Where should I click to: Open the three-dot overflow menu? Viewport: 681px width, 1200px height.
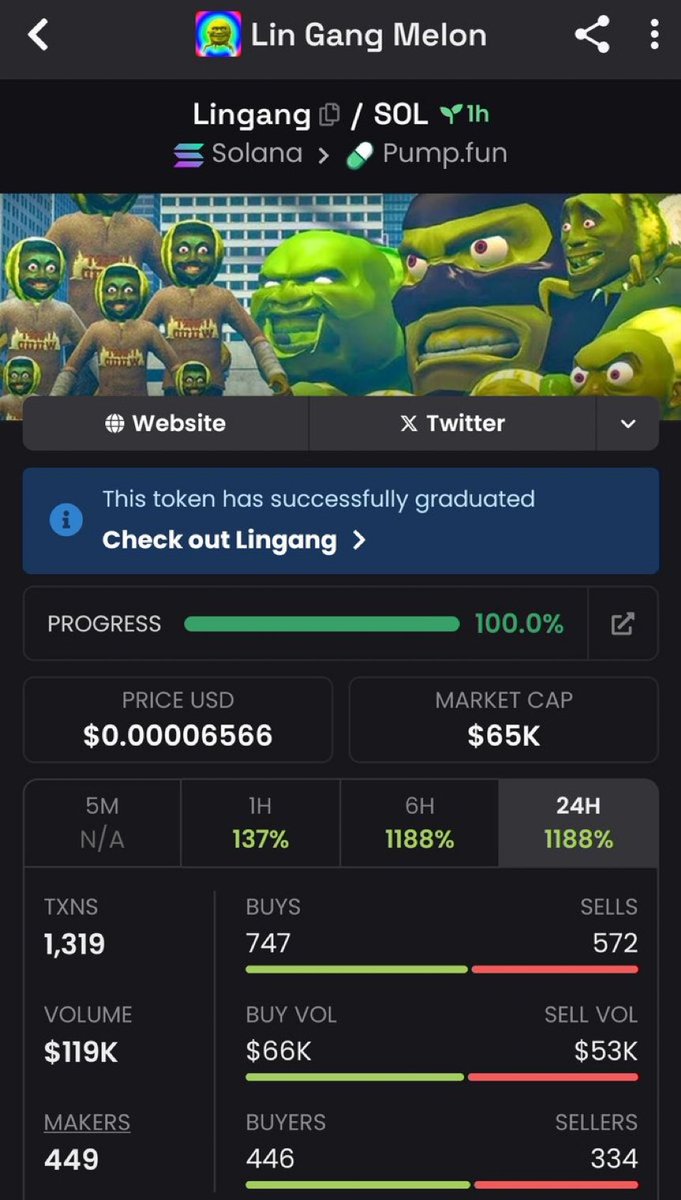click(x=654, y=36)
